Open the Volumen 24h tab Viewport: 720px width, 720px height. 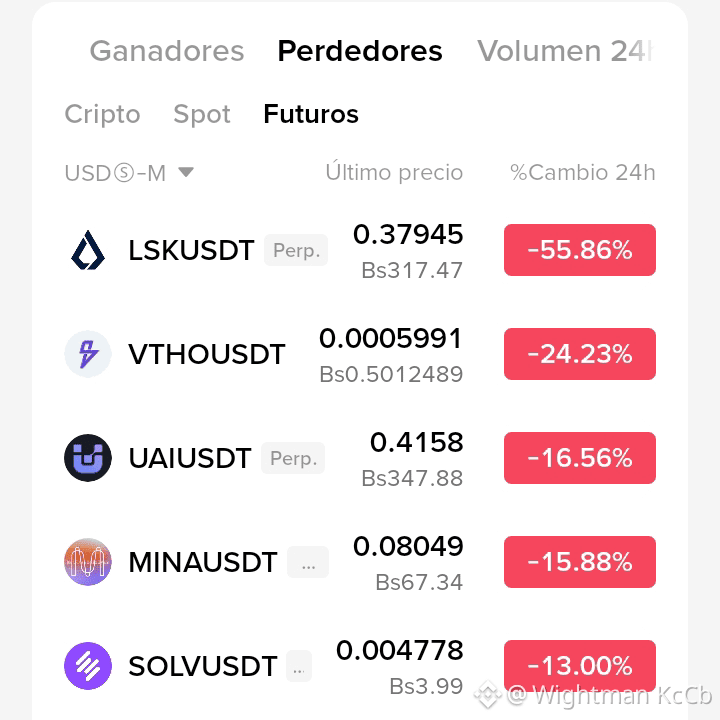565,51
